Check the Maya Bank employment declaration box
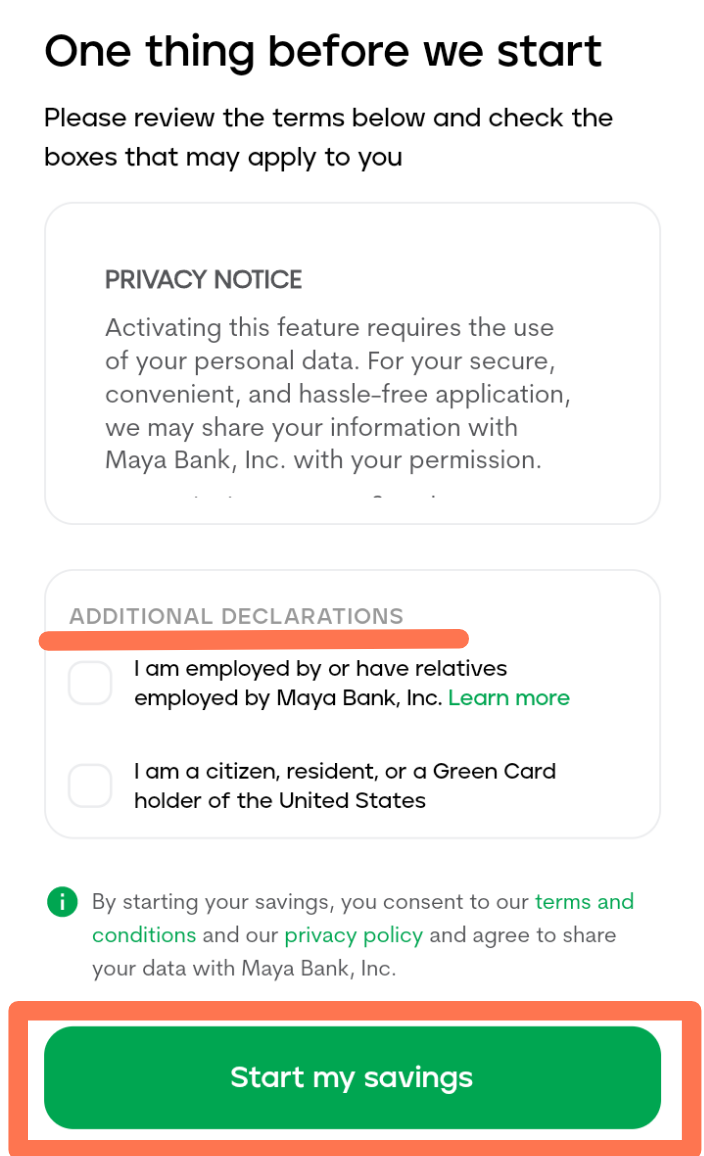The image size is (704, 1156). [x=90, y=683]
